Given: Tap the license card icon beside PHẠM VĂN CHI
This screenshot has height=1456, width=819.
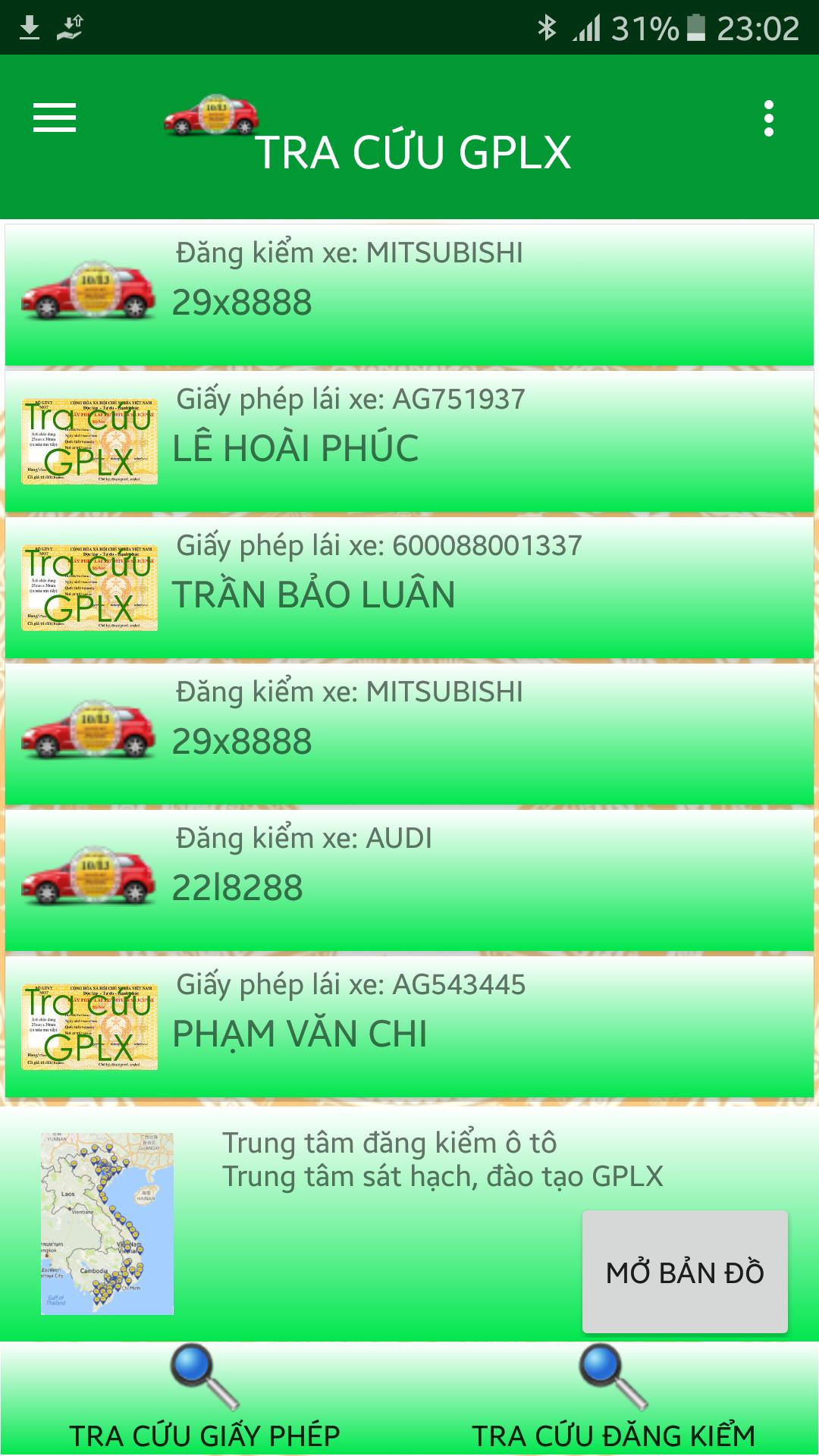Looking at the screenshot, I should (x=89, y=1020).
